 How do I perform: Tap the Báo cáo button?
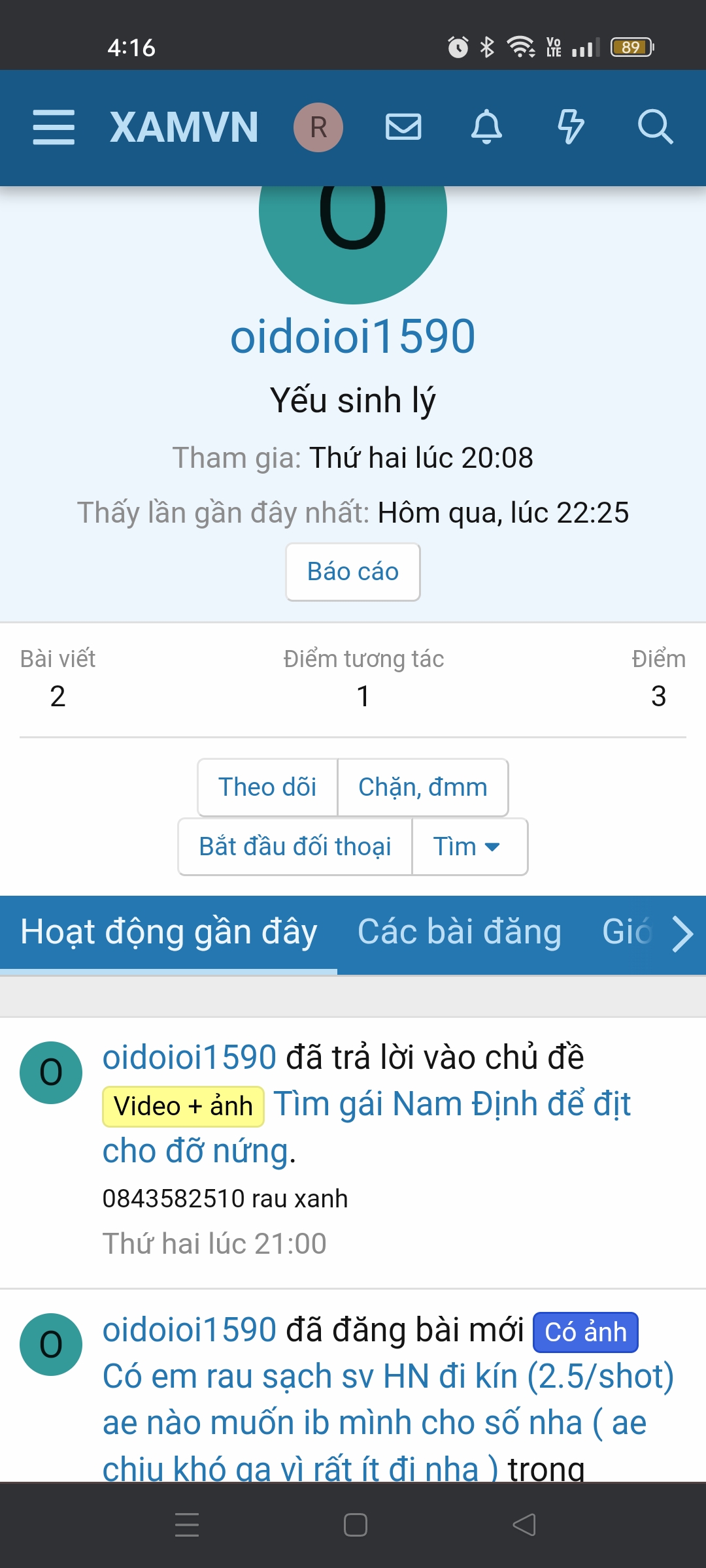coord(353,572)
